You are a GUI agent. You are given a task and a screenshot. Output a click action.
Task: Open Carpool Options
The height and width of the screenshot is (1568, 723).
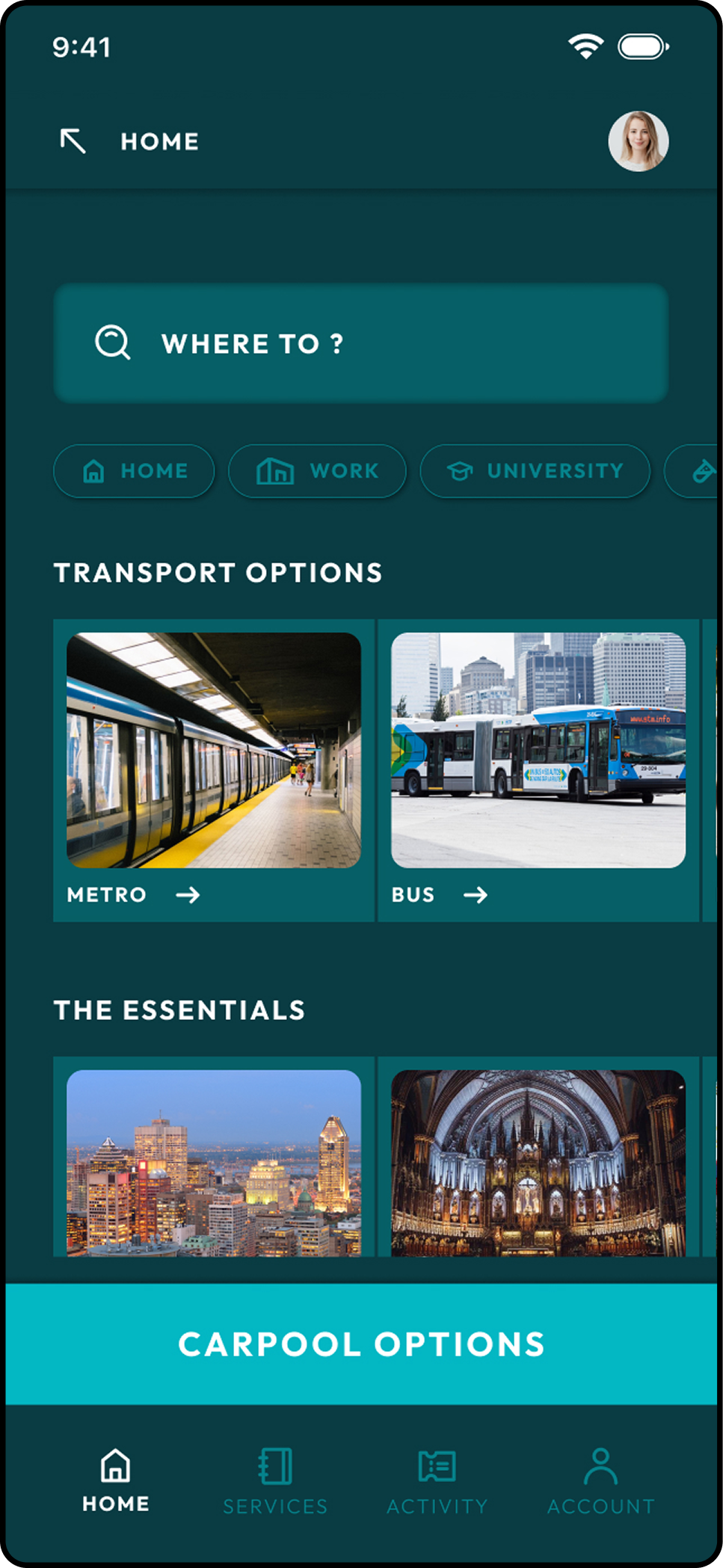pyautogui.click(x=361, y=1344)
